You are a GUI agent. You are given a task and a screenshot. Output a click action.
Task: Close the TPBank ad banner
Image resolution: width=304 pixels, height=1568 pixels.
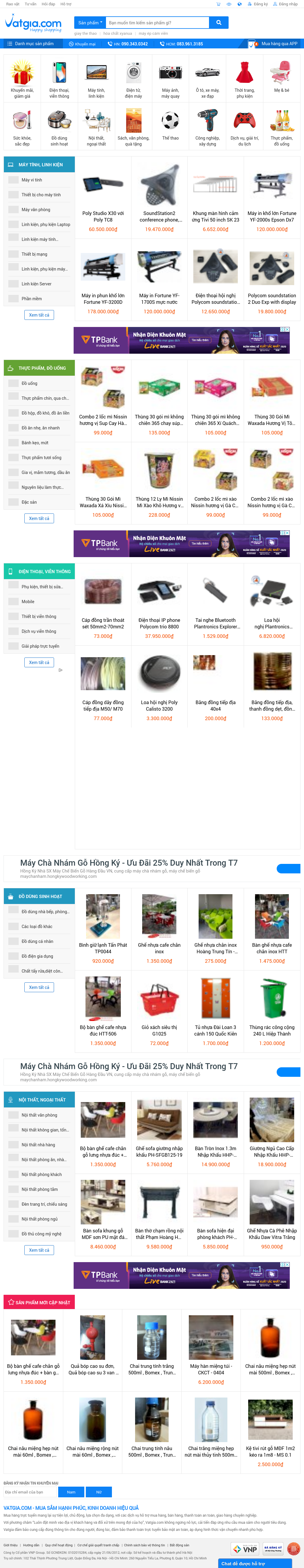[x=288, y=329]
